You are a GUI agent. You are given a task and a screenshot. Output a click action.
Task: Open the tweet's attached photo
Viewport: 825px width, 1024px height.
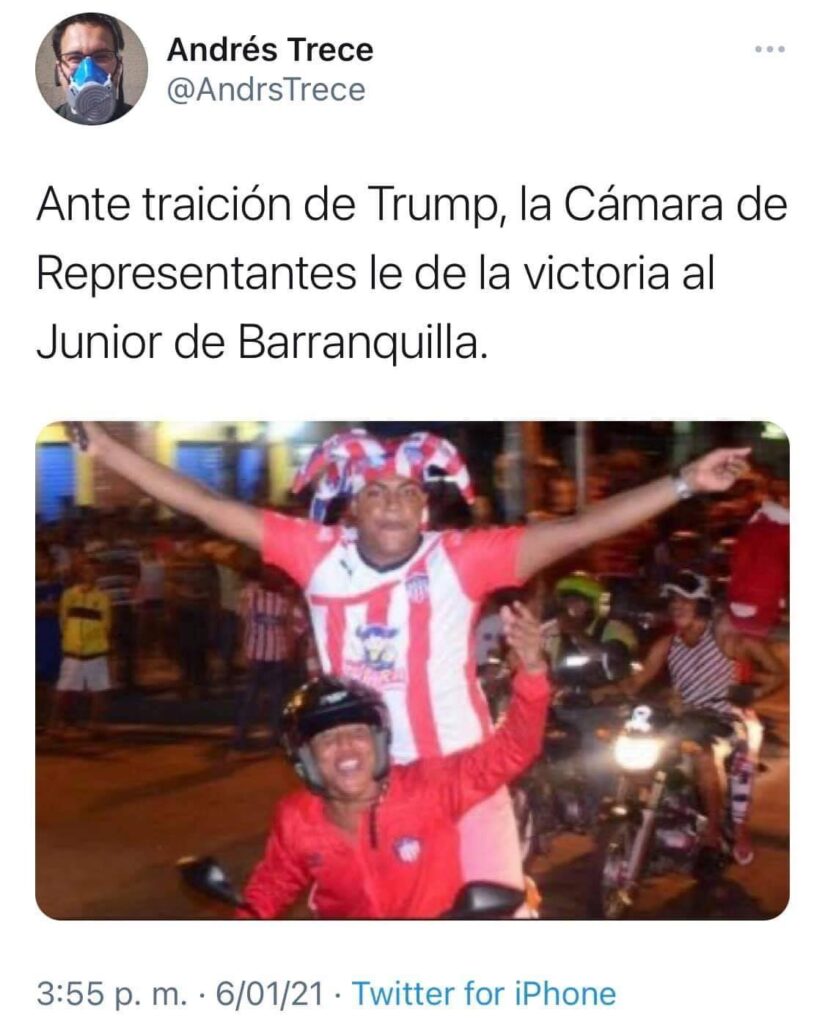click(412, 669)
